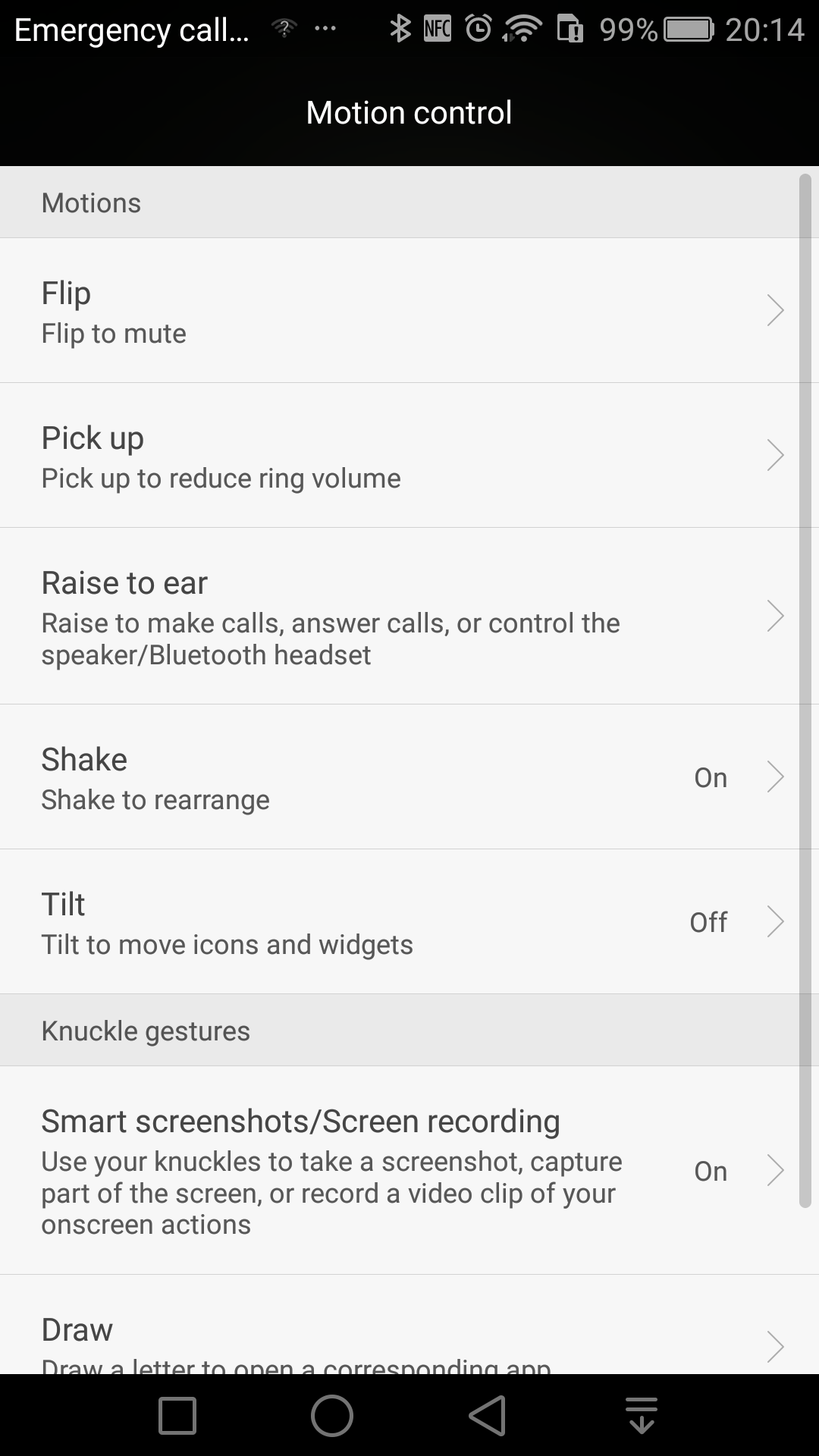Screen dimensions: 819x1456
Task: Open Smart screenshots/Screen recording settings
Action: pos(409,1170)
